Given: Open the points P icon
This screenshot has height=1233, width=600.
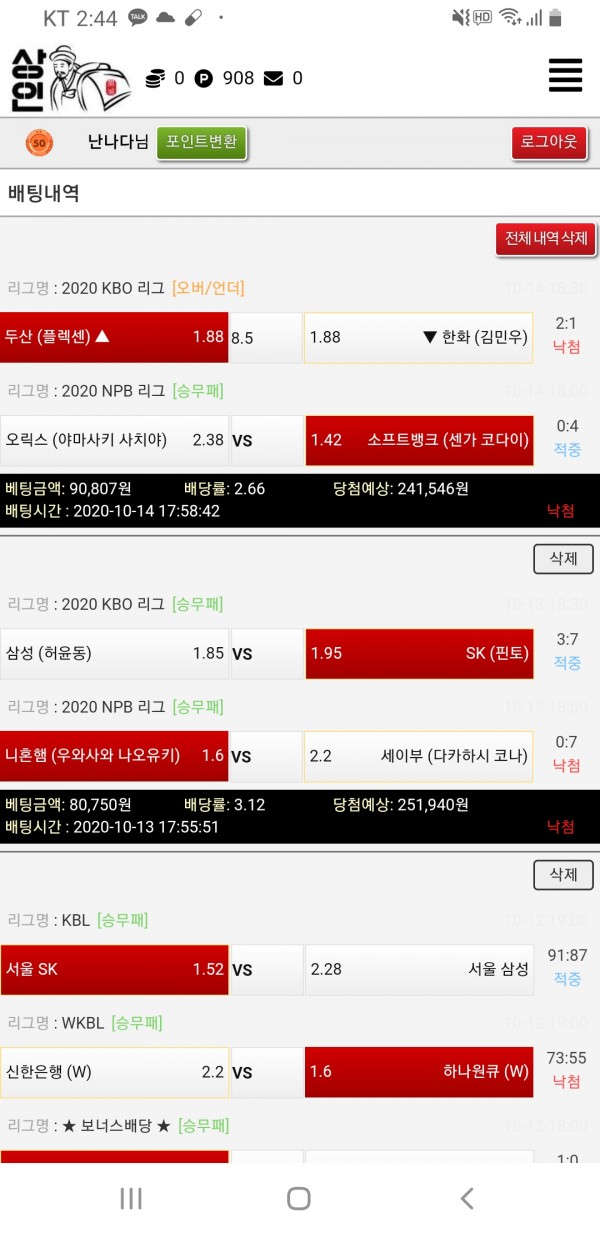Looking at the screenshot, I should pos(204,78).
